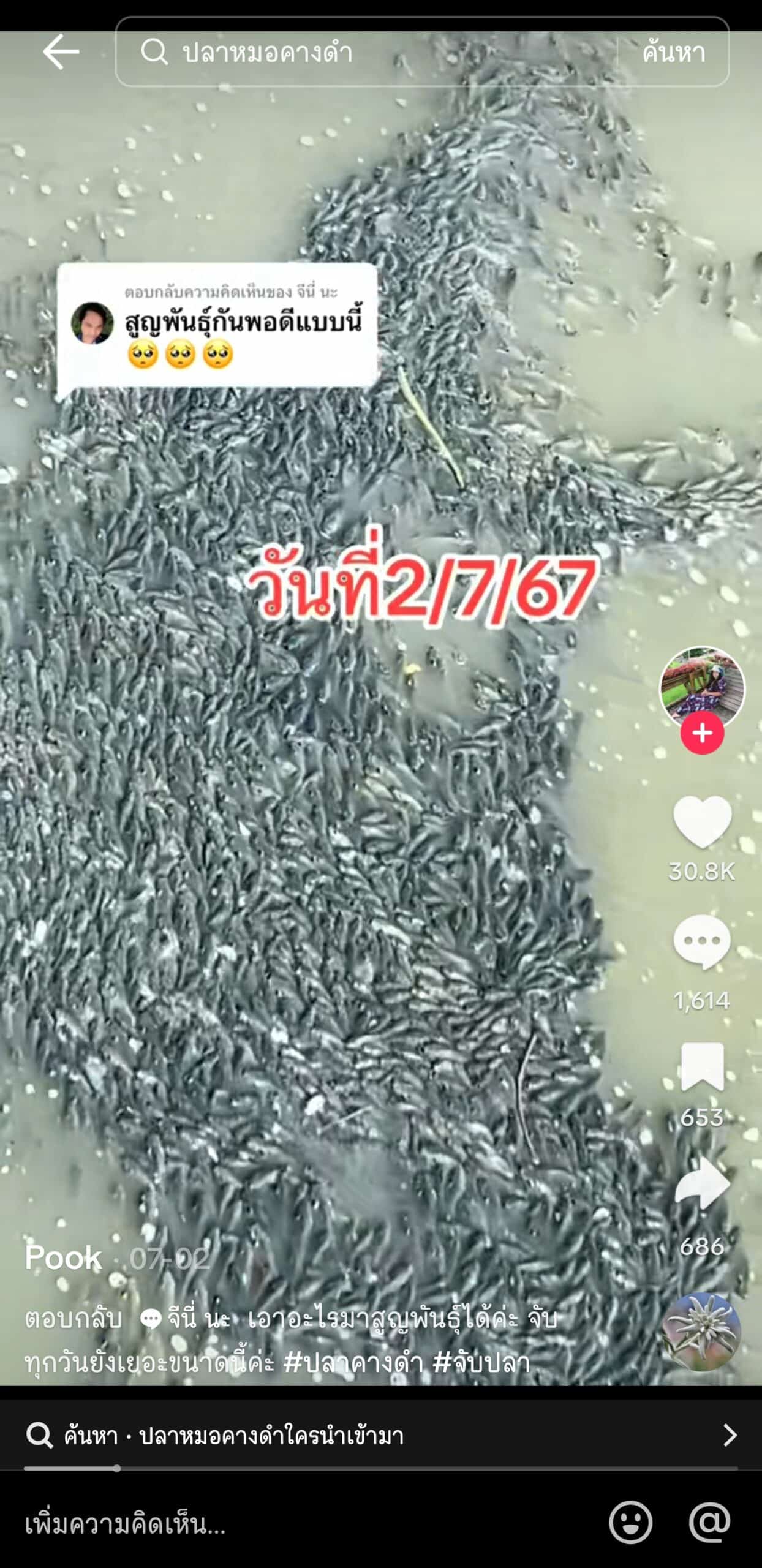Tap the @ mention icon

point(709,1522)
